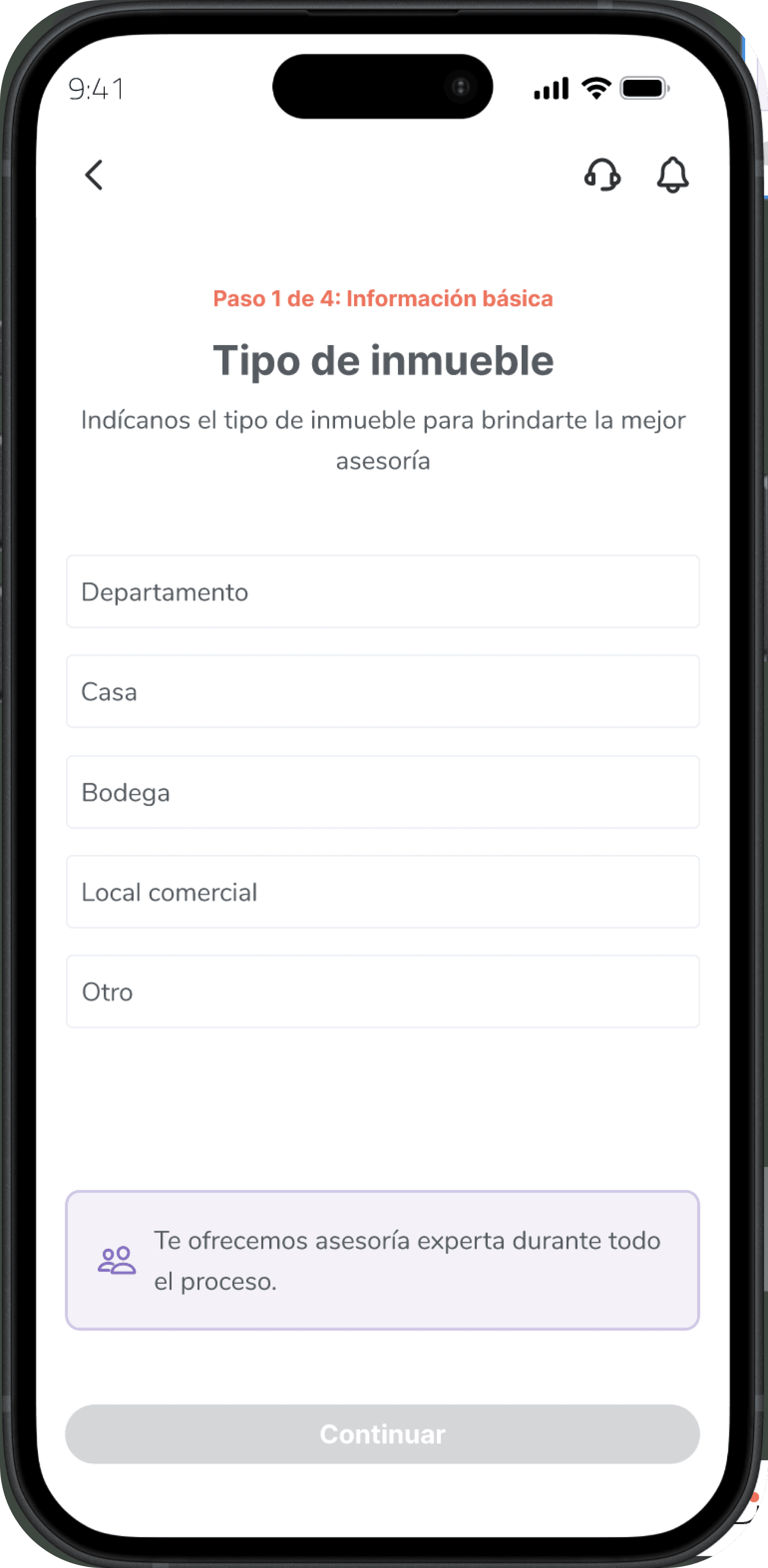Select Departamento as property type
This screenshot has height=1568, width=768.
click(382, 591)
